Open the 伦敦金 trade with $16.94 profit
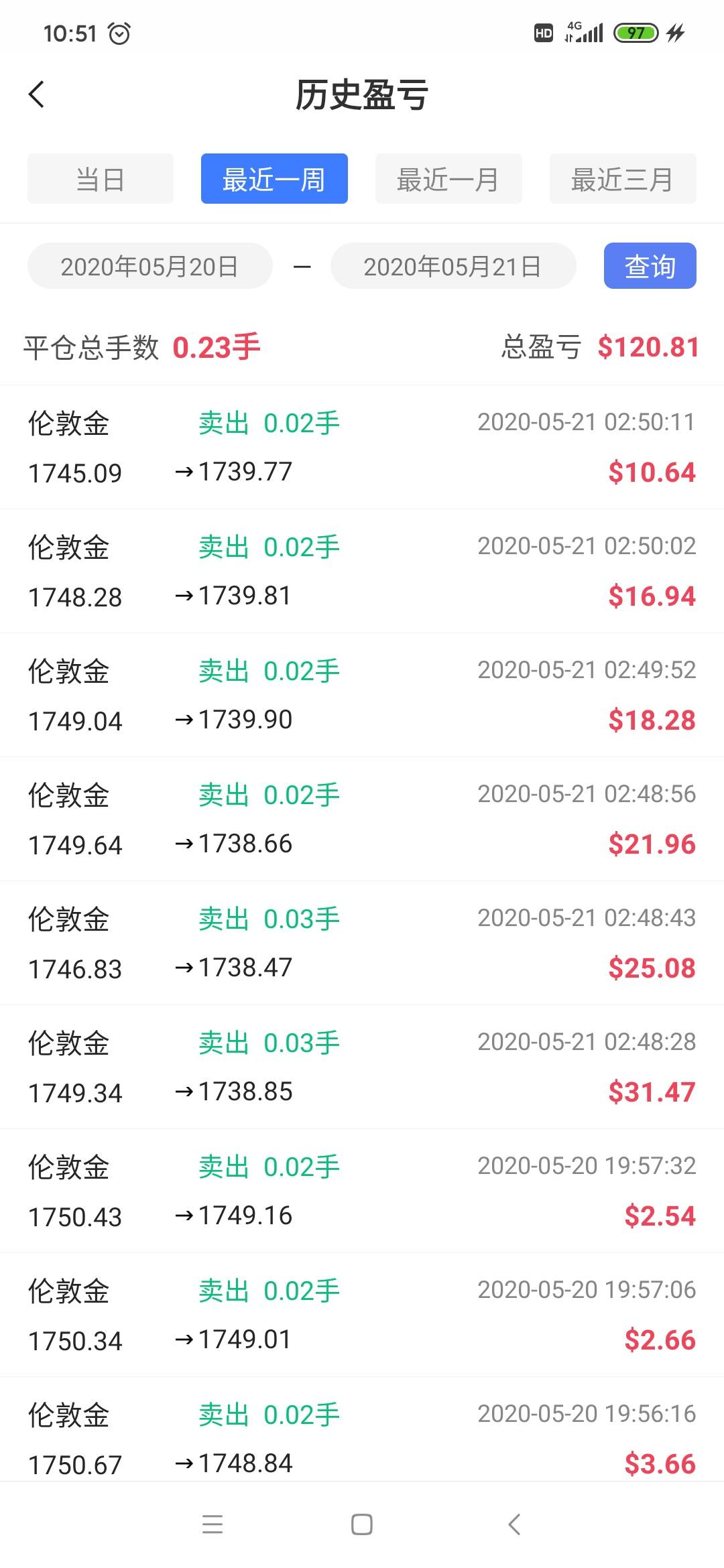Screen dimensions: 724x1568 tap(362, 571)
